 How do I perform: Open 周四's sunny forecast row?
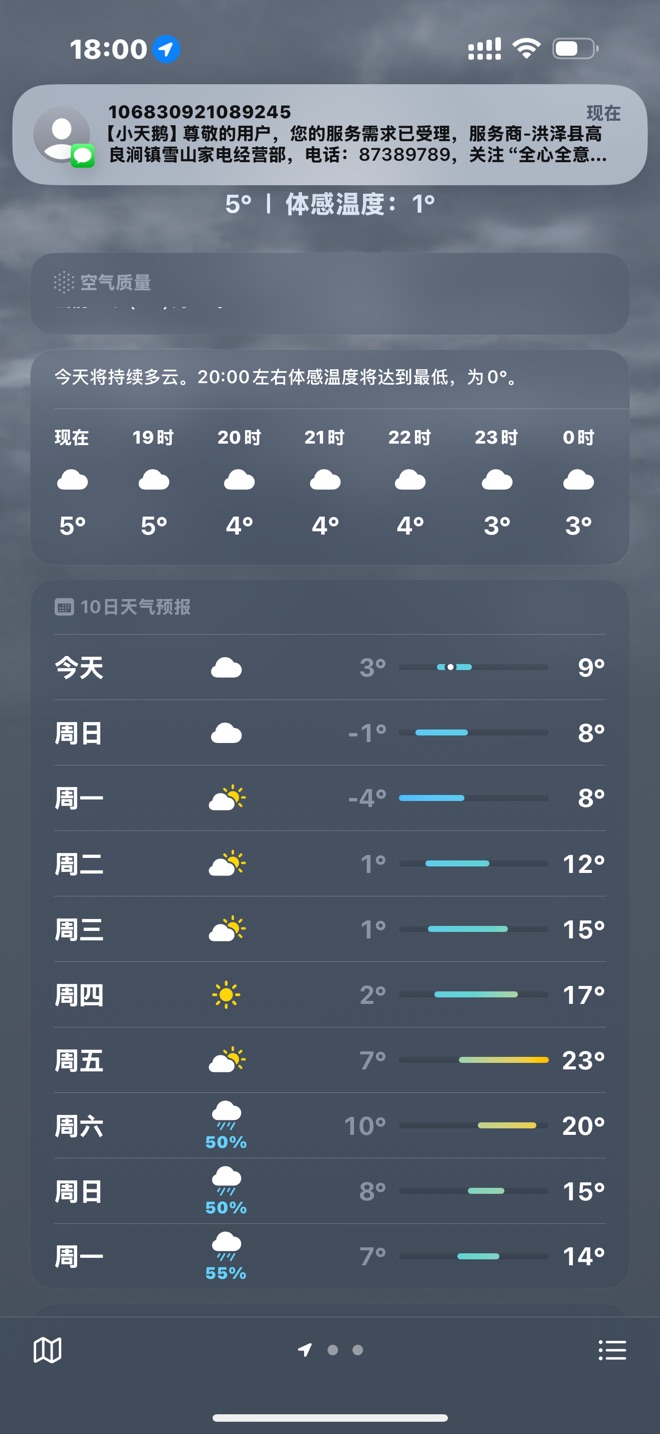coord(330,995)
